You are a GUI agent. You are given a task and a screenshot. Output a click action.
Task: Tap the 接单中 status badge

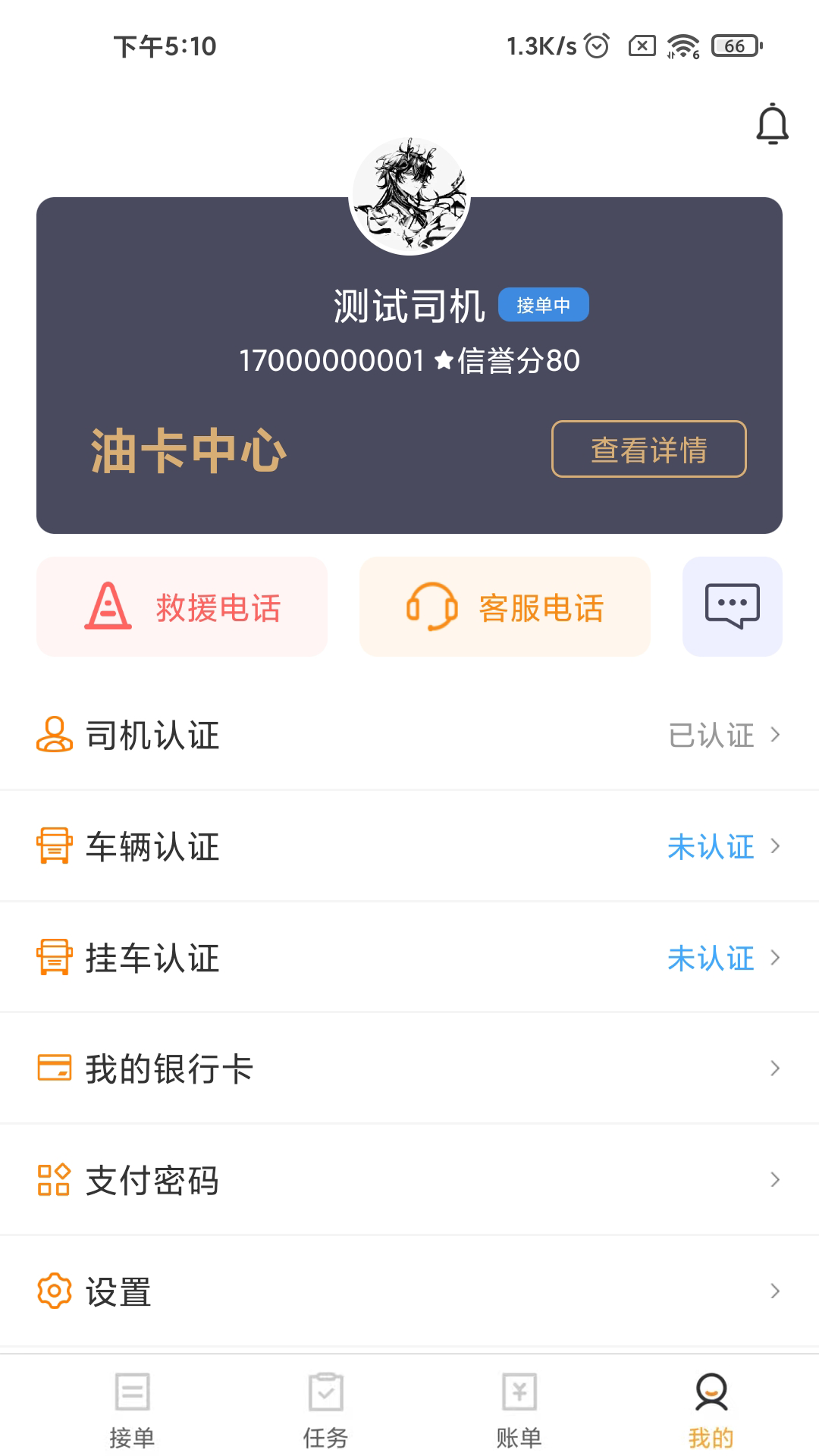(x=544, y=304)
